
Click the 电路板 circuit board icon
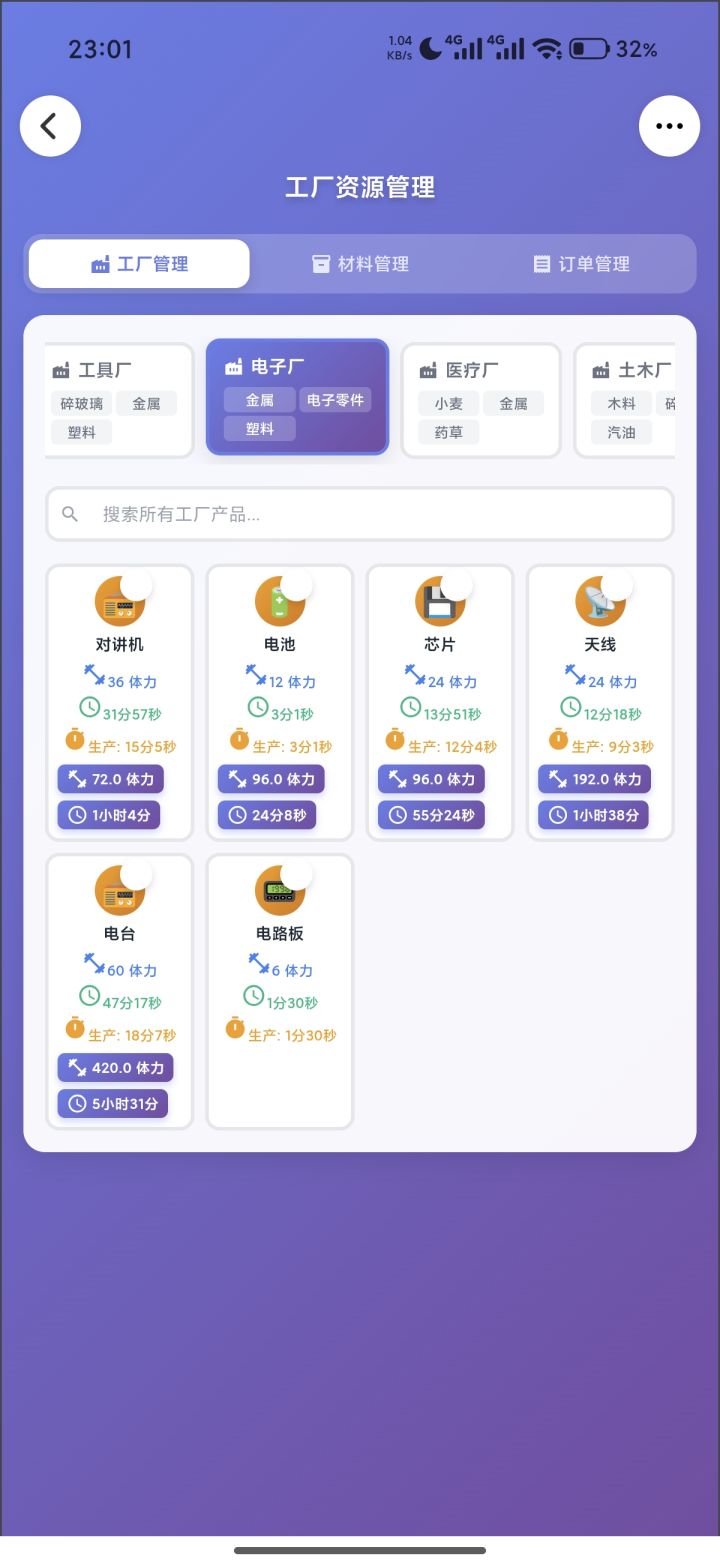(279, 889)
